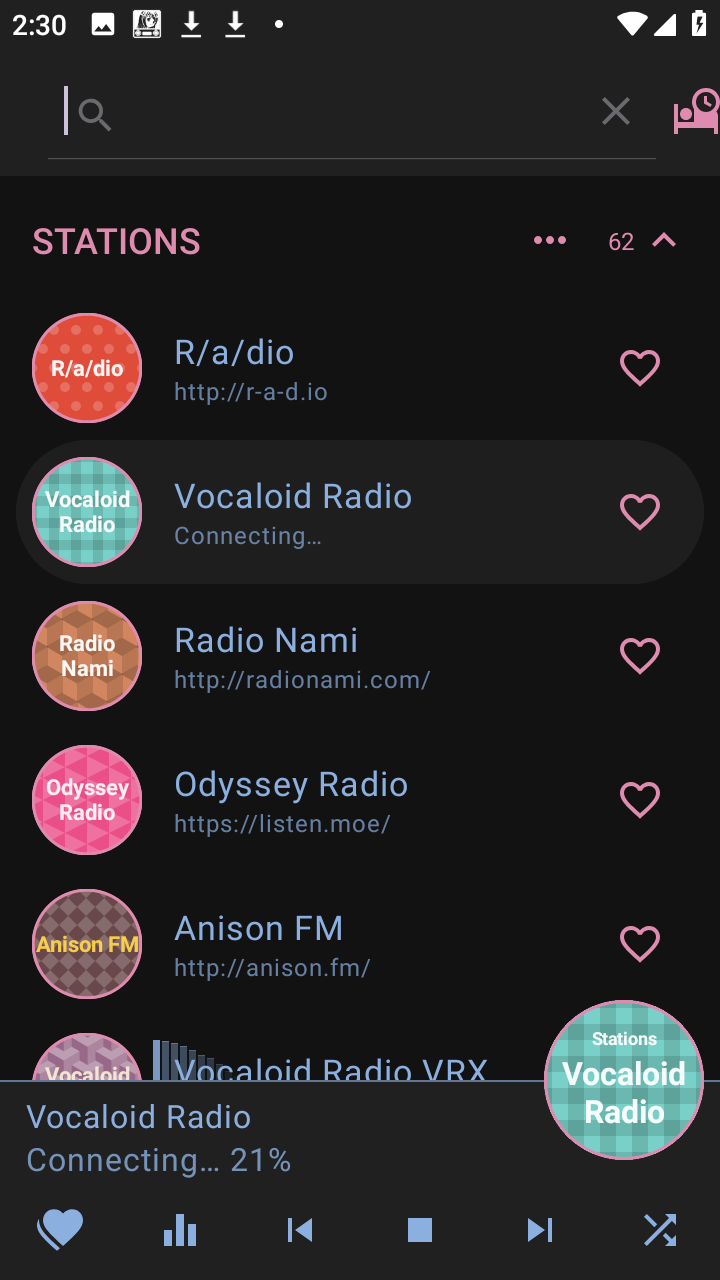Open the floating Vocaloid Radio cover
The image size is (720, 1280).
(x=624, y=1080)
